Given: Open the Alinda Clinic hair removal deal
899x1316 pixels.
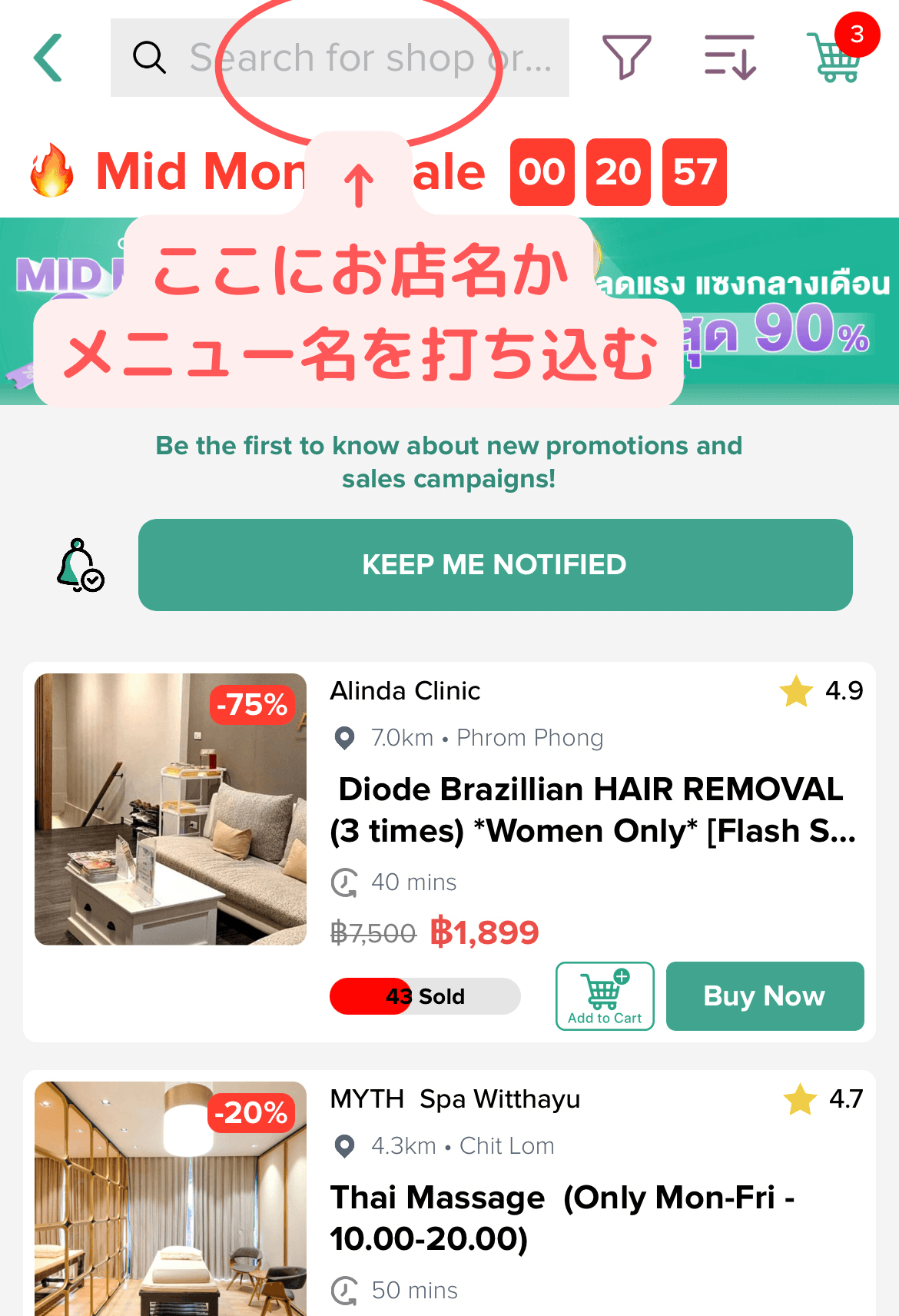Looking at the screenshot, I should pyautogui.click(x=592, y=810).
